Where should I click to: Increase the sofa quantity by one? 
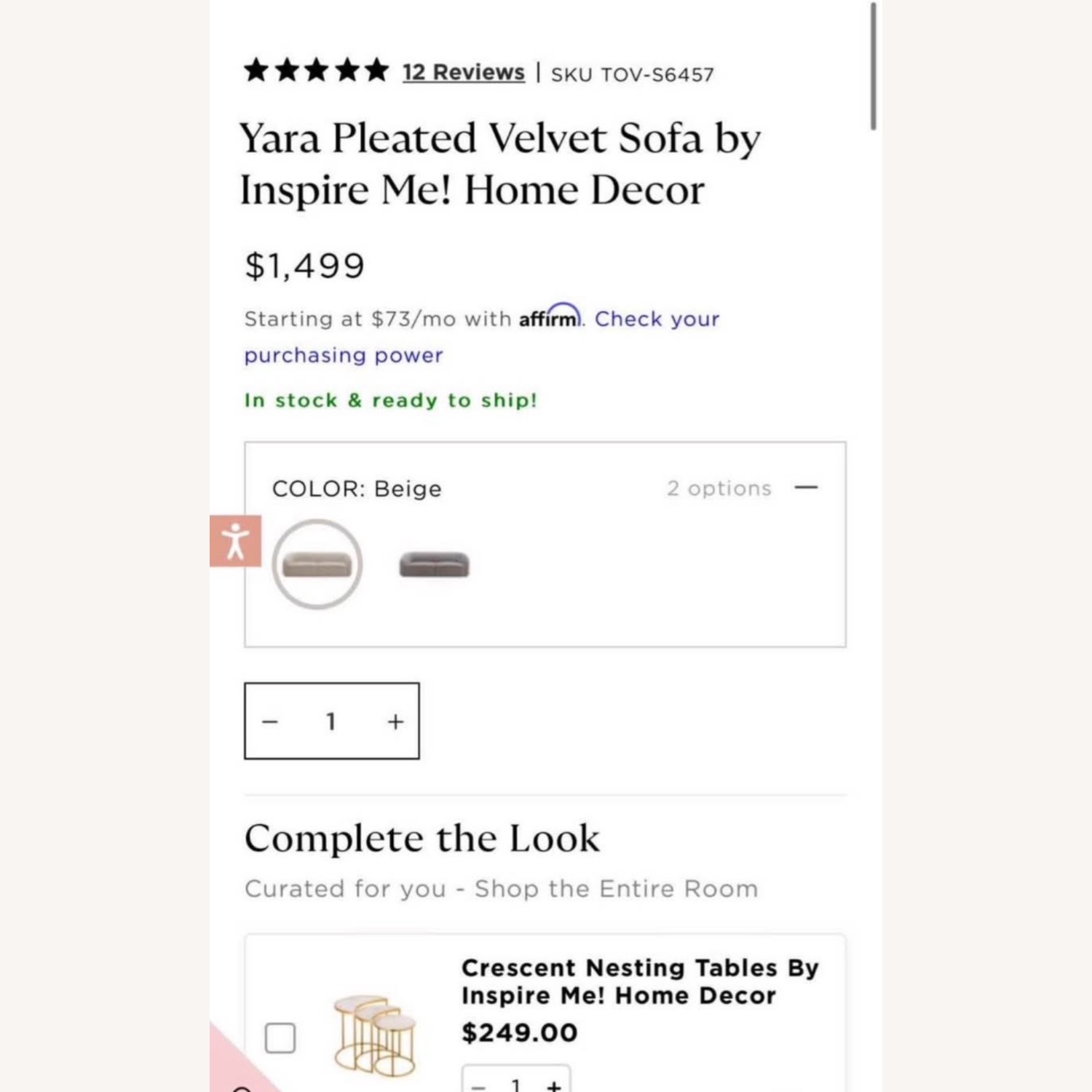tap(395, 721)
